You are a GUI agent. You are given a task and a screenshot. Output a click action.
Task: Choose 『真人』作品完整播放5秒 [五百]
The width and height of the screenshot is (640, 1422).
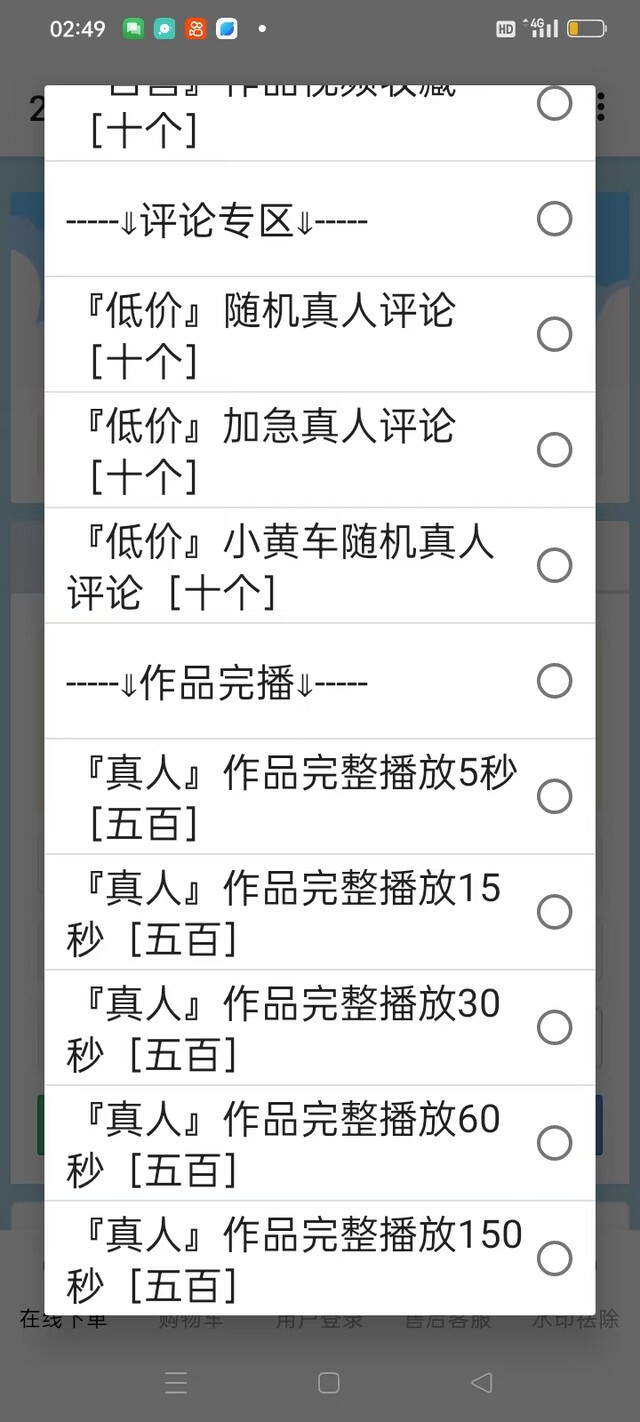320,796
